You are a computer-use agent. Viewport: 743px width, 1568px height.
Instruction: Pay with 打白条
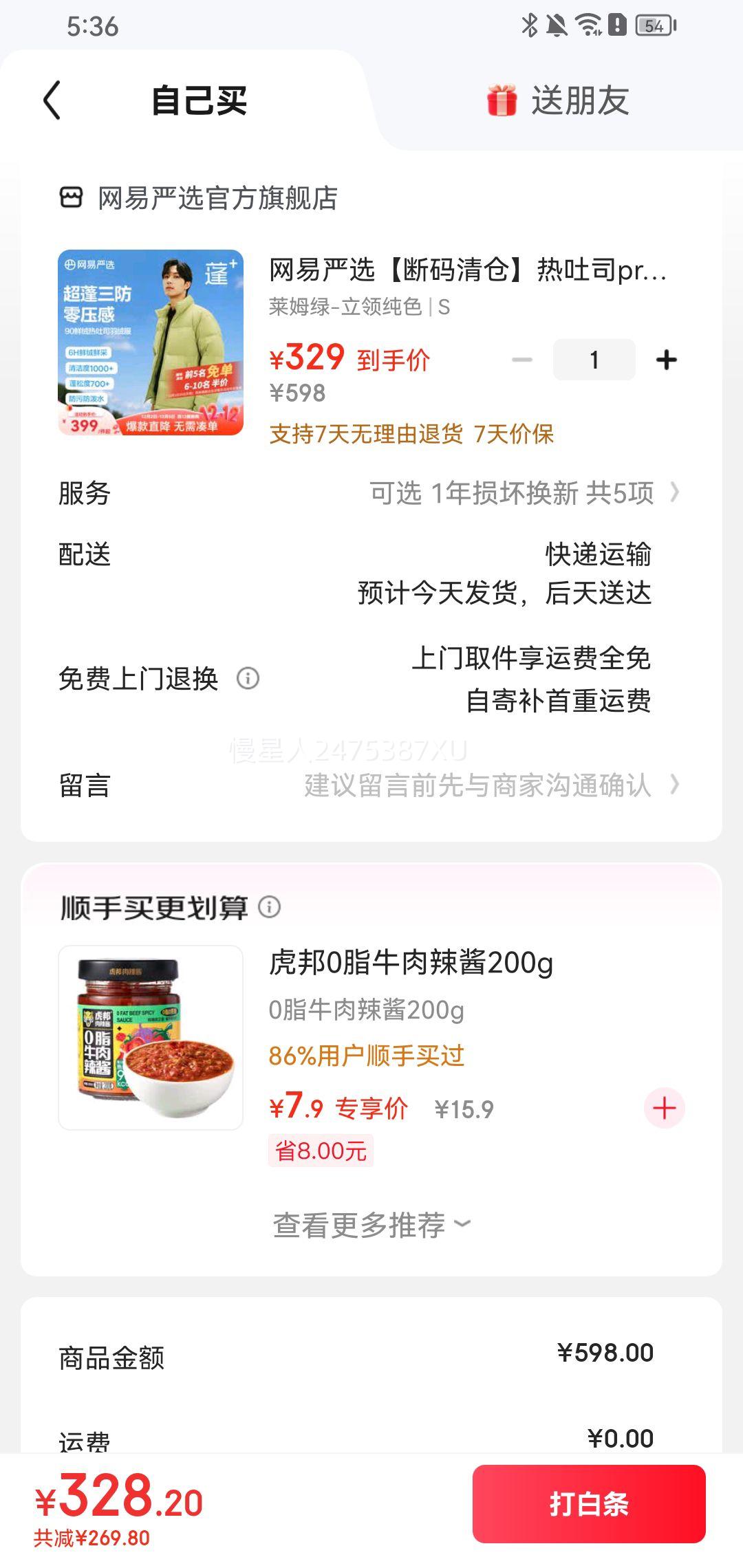589,1504
